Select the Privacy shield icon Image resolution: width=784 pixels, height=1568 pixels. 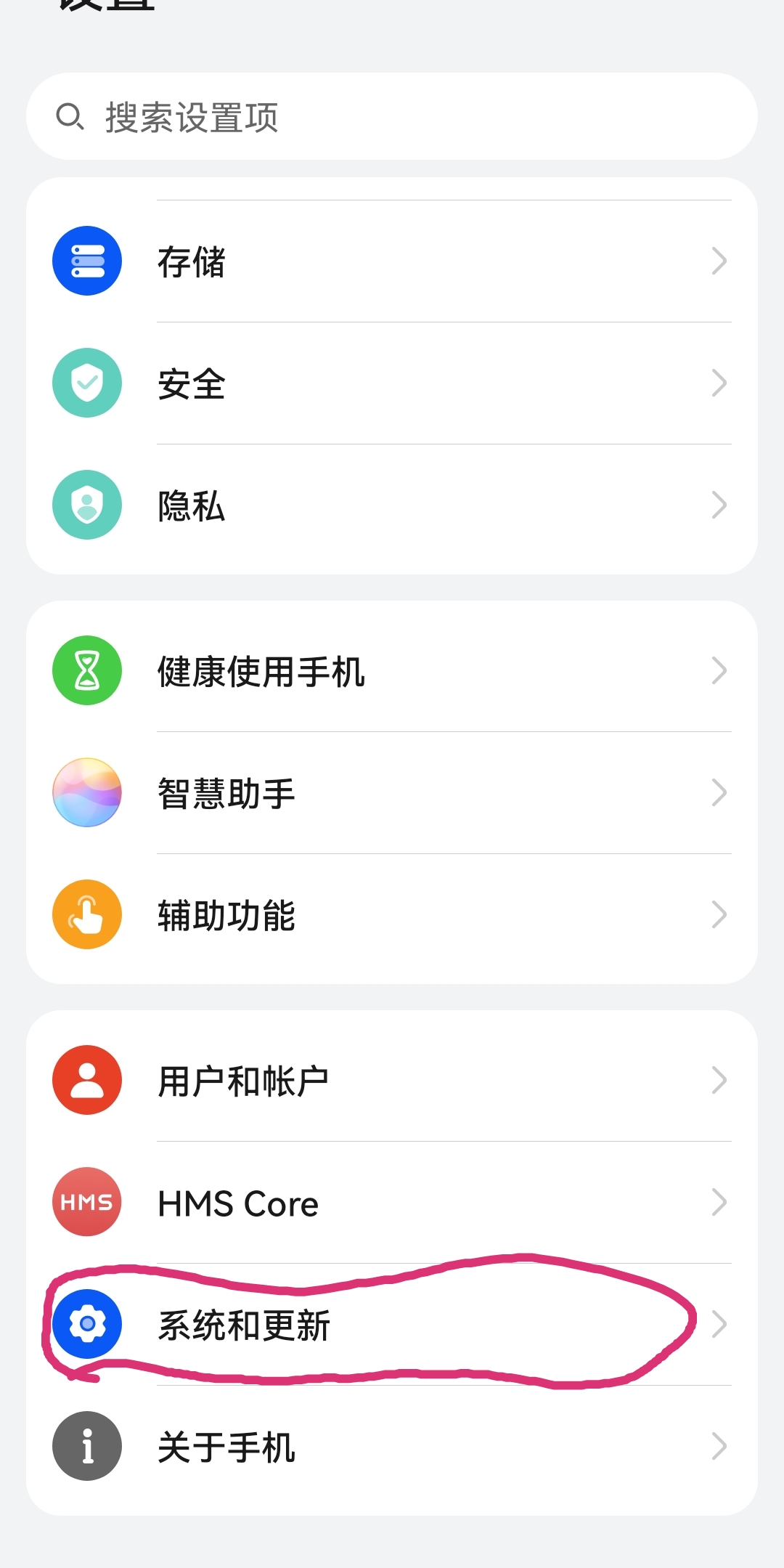pos(86,505)
